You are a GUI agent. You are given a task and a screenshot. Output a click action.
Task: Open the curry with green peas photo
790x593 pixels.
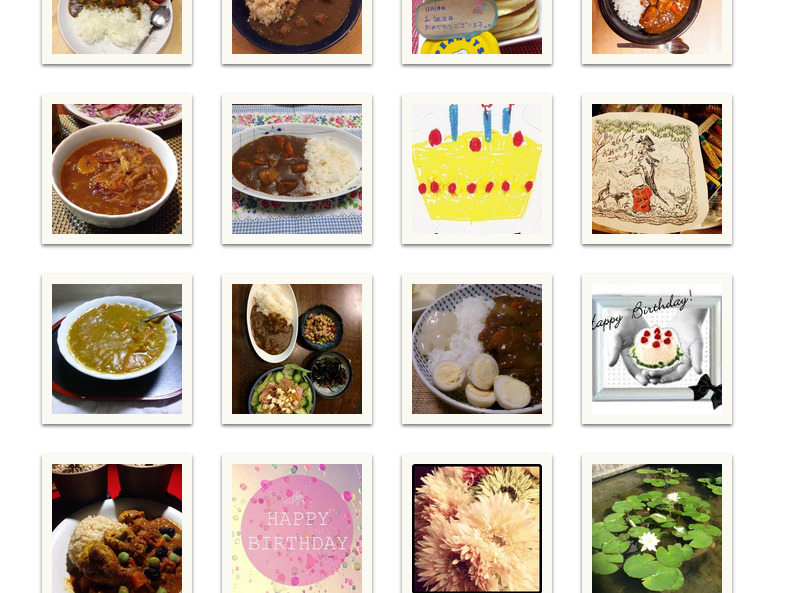(x=117, y=528)
